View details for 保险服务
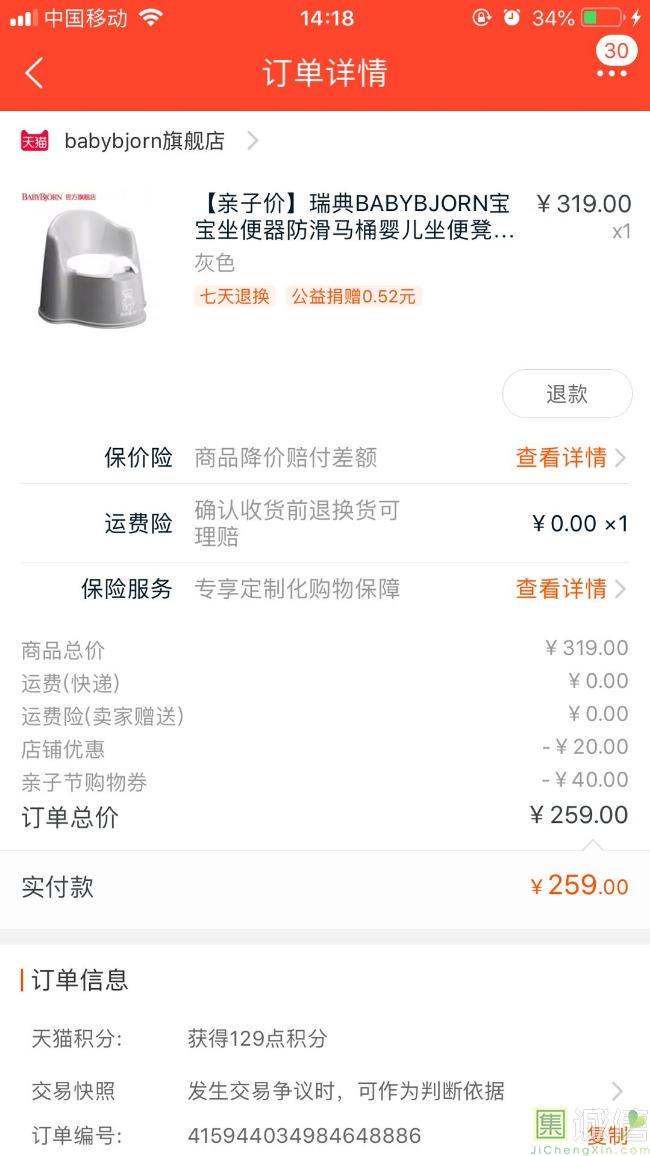The width and height of the screenshot is (650, 1156). (x=569, y=589)
